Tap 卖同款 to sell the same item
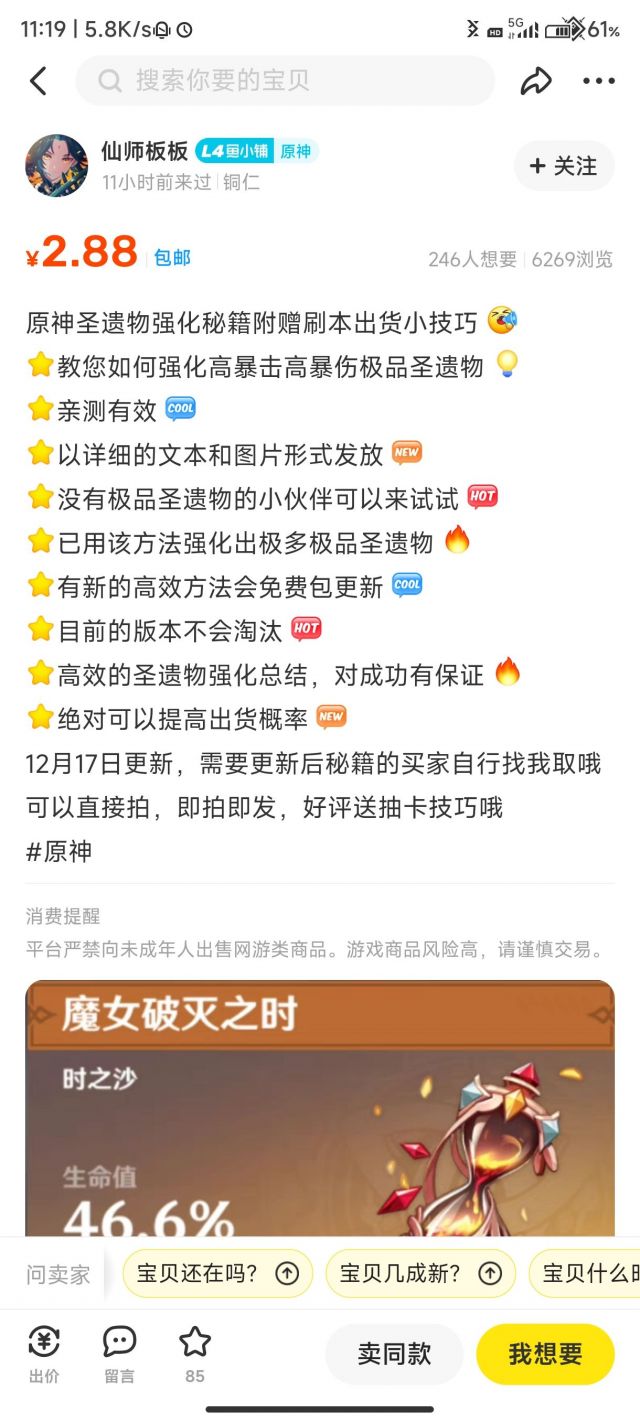The height and width of the screenshot is (1422, 640). pyautogui.click(x=394, y=1354)
